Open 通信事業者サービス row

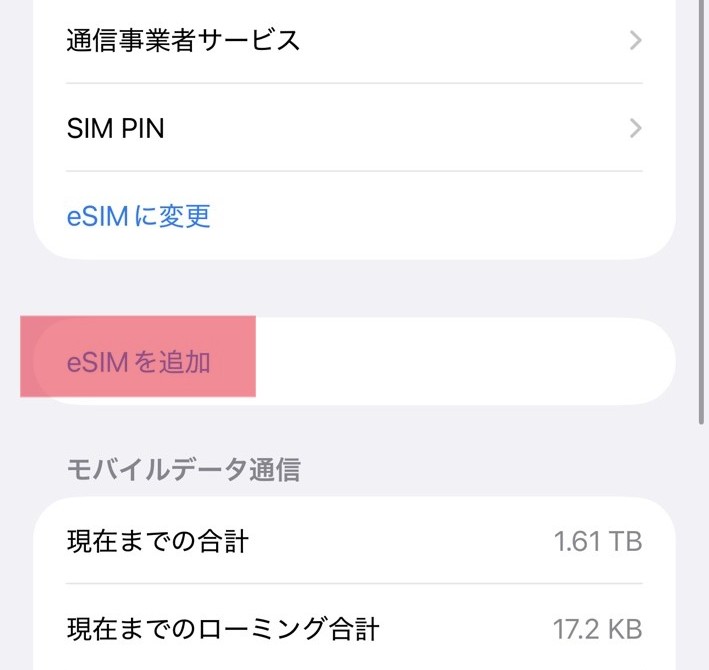coord(354,41)
